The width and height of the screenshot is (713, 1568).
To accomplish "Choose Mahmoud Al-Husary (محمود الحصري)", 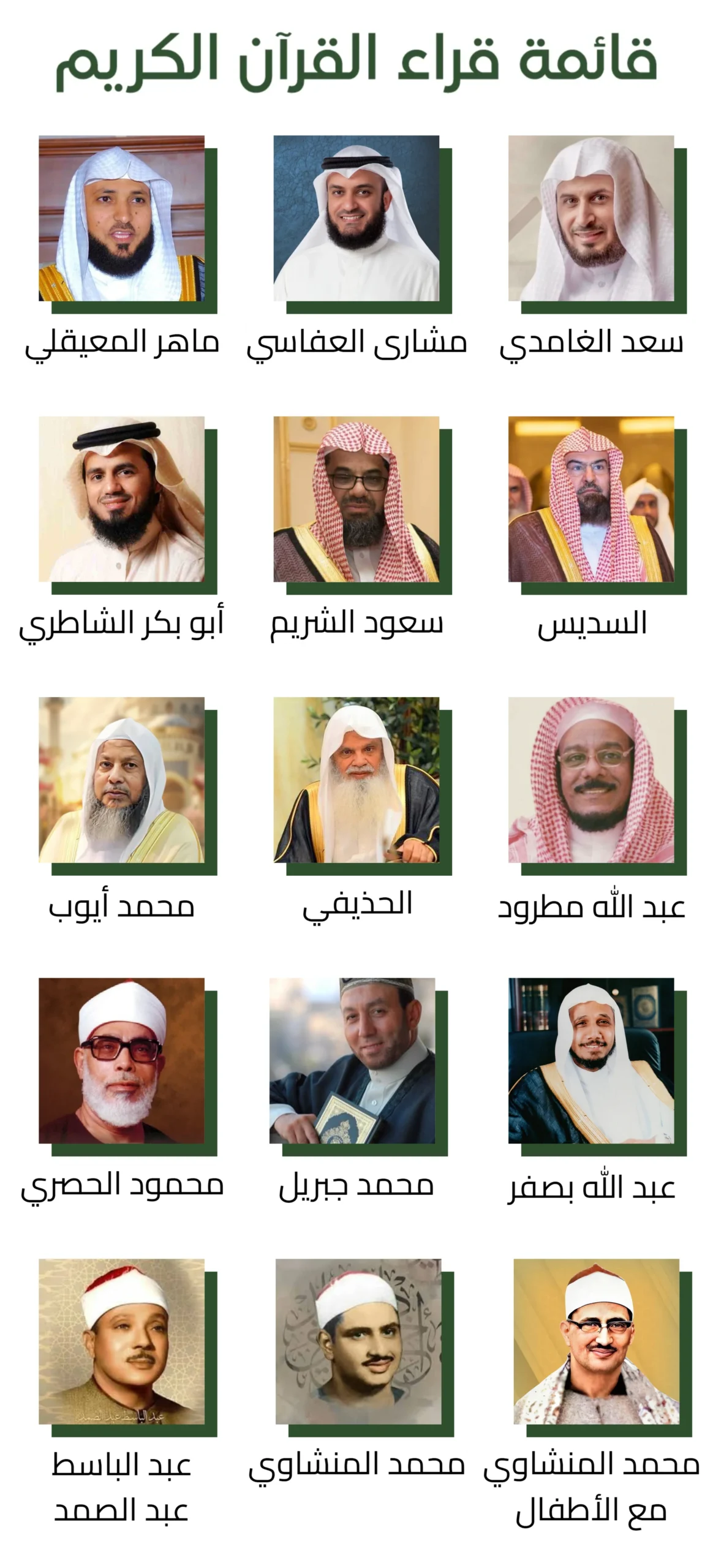I will pos(122,1060).
